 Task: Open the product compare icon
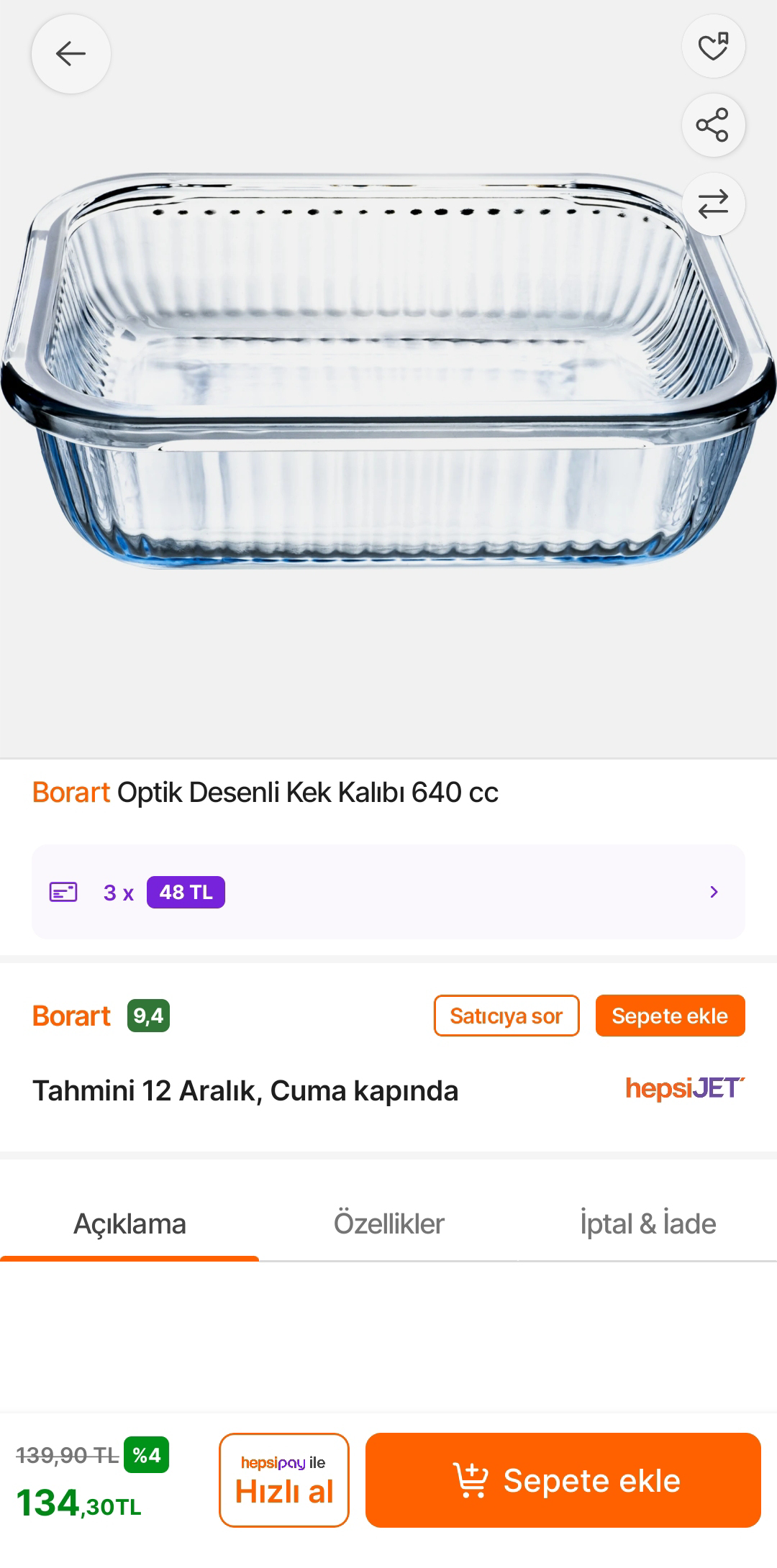point(713,204)
